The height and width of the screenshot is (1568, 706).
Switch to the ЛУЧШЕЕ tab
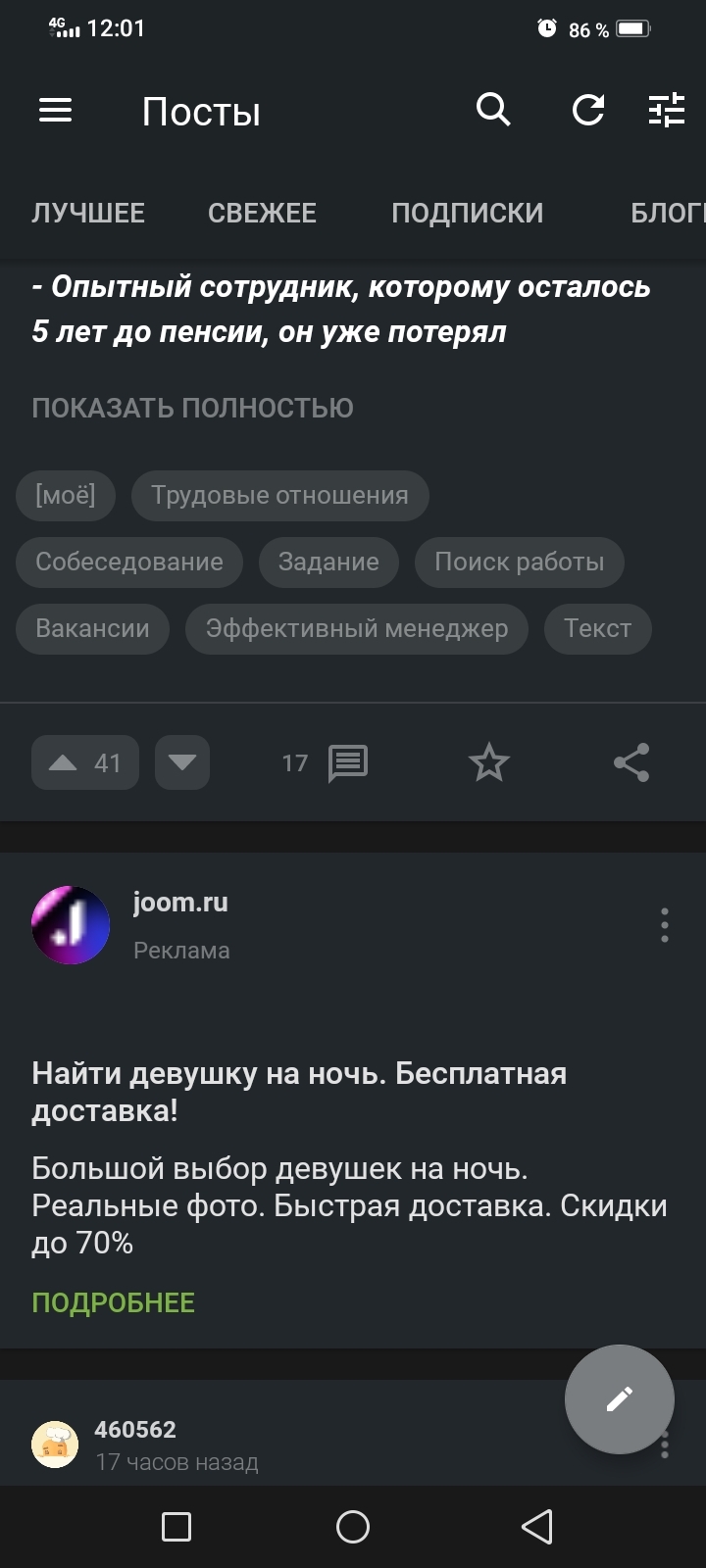(88, 213)
